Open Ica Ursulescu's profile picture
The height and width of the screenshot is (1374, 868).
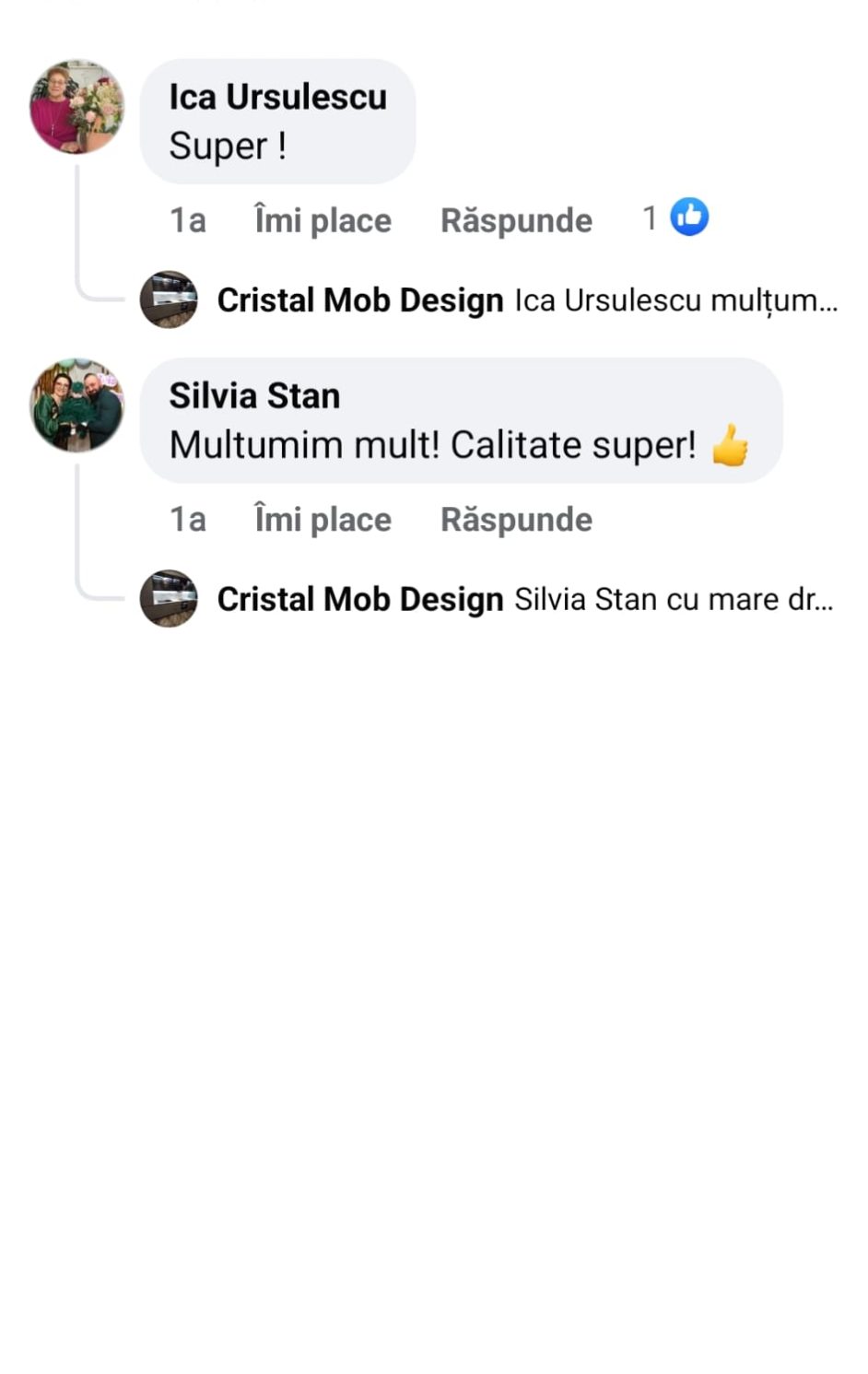[76, 107]
